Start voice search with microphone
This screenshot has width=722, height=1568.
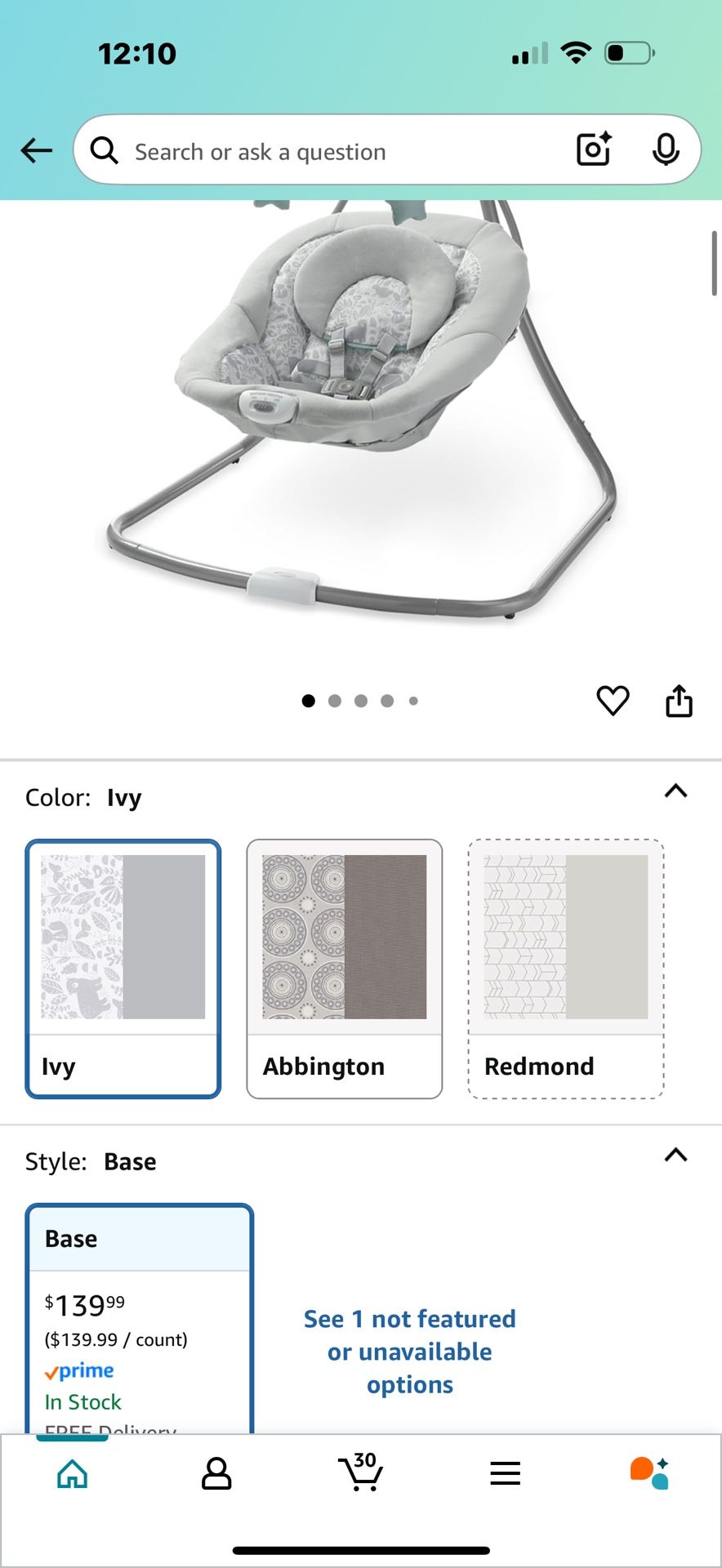click(x=666, y=149)
